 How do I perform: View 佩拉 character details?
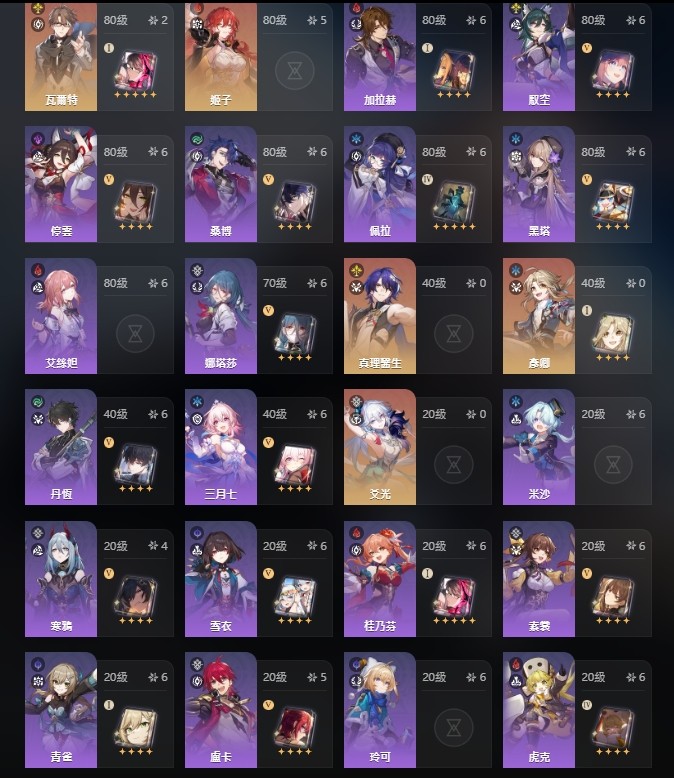380,190
